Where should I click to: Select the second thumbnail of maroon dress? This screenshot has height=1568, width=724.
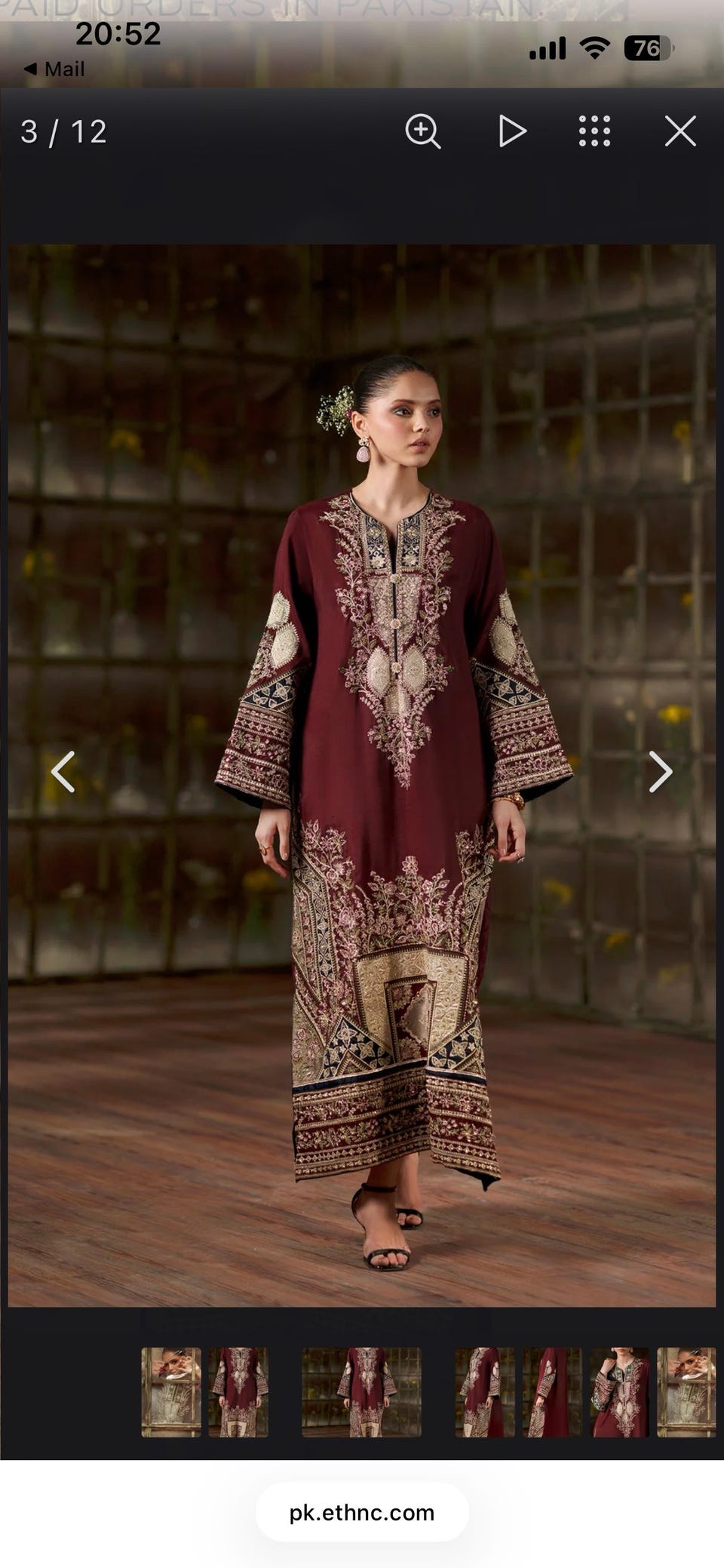tap(238, 1392)
